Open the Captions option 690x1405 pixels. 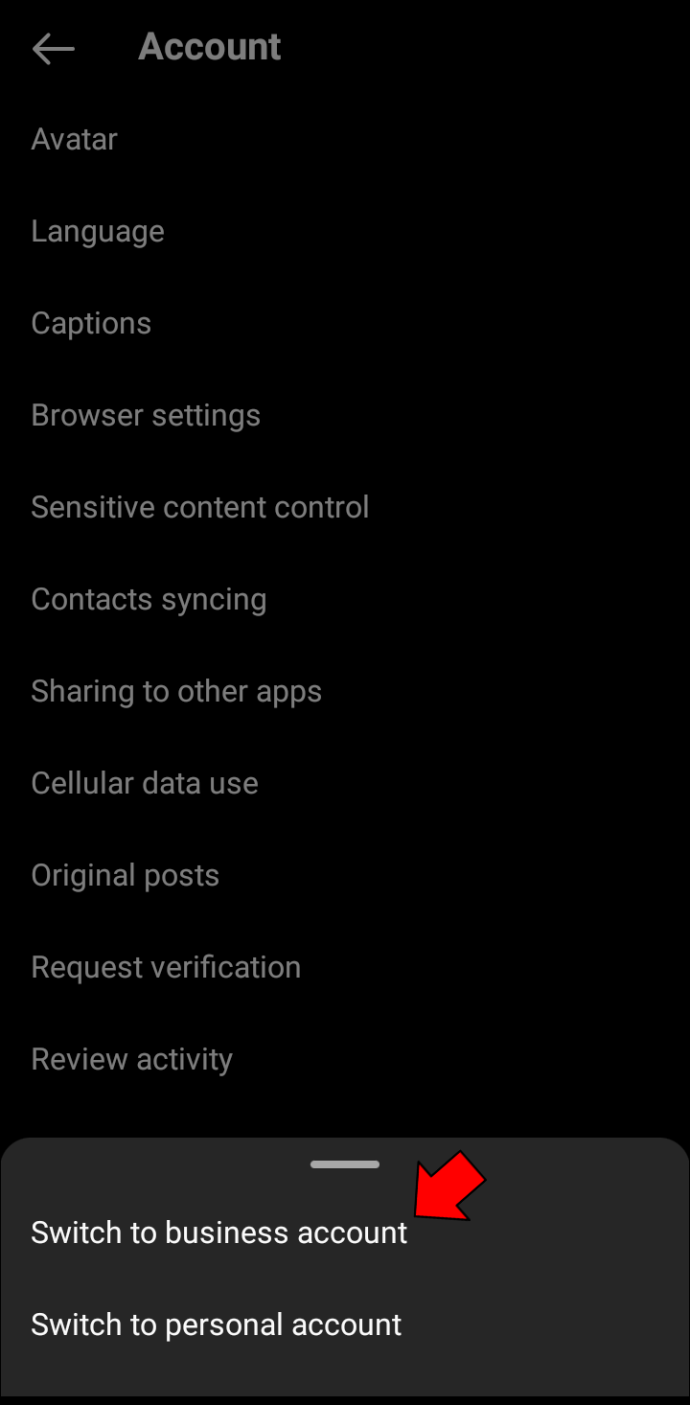point(345,323)
